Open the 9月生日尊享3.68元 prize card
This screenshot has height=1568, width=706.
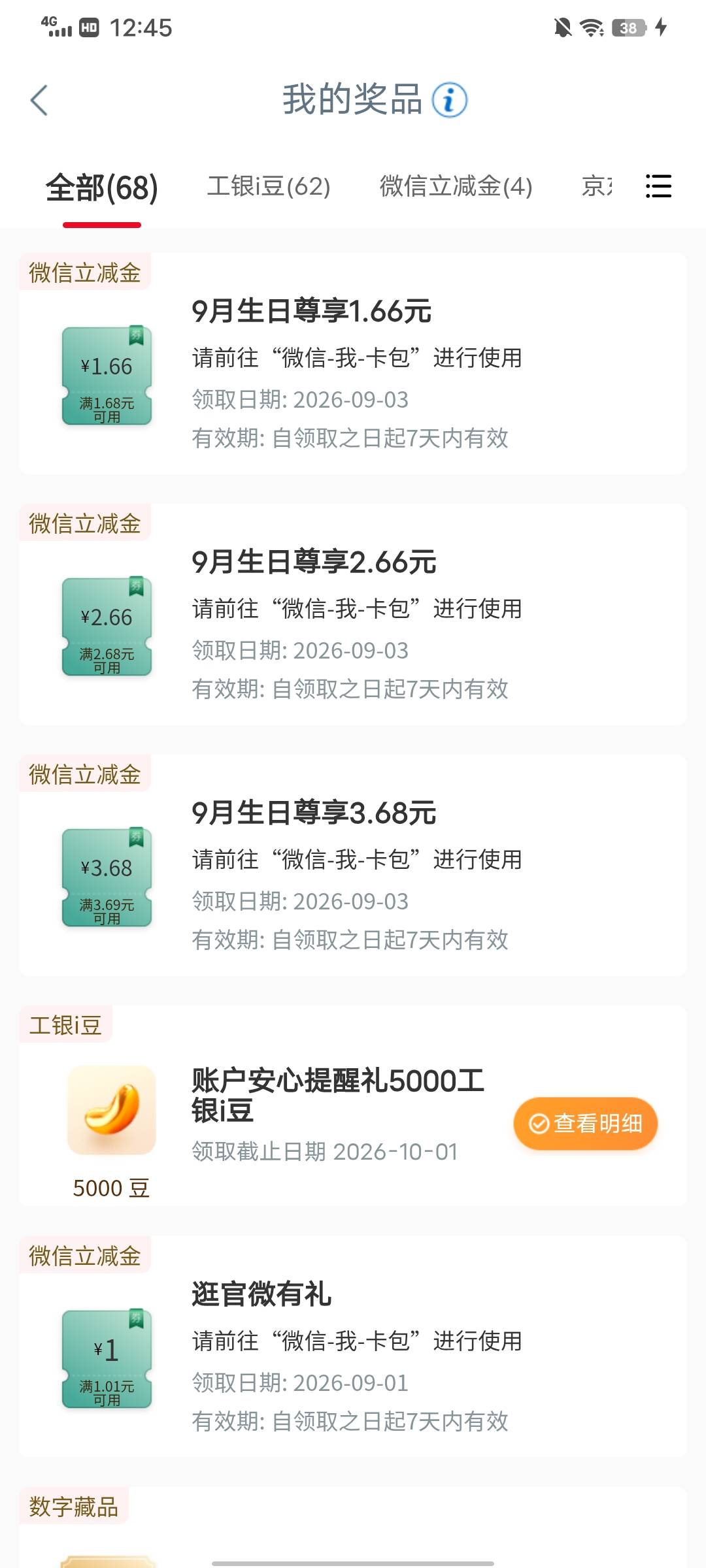pos(353,865)
